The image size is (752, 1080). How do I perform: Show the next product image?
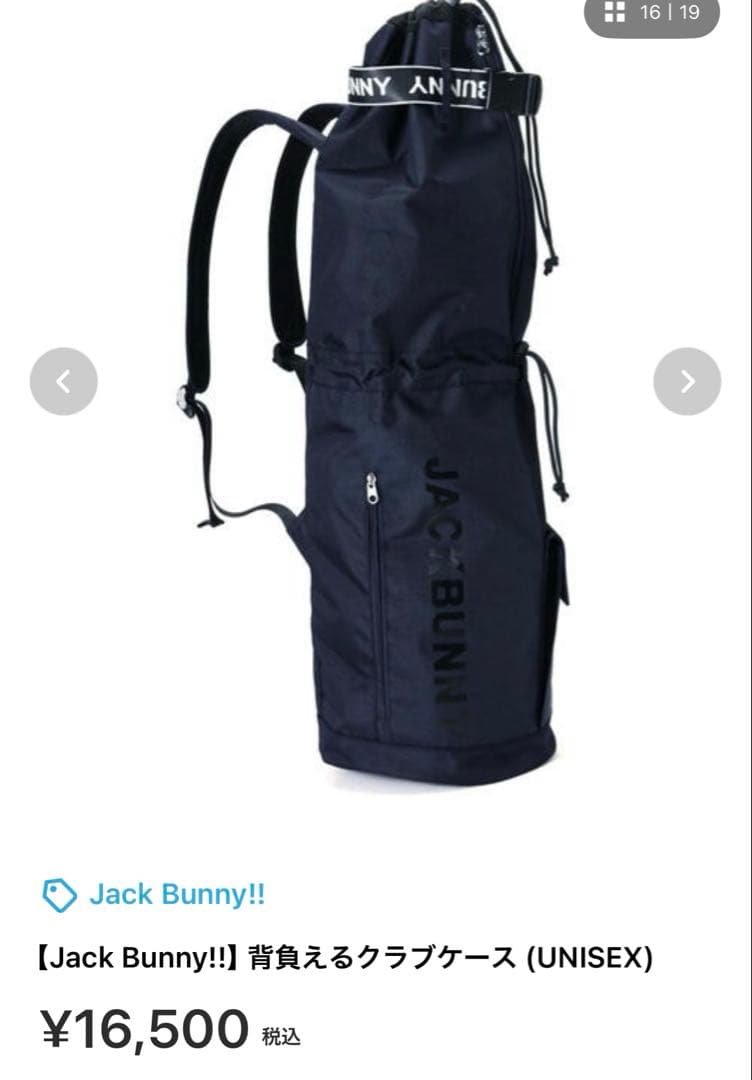(687, 381)
